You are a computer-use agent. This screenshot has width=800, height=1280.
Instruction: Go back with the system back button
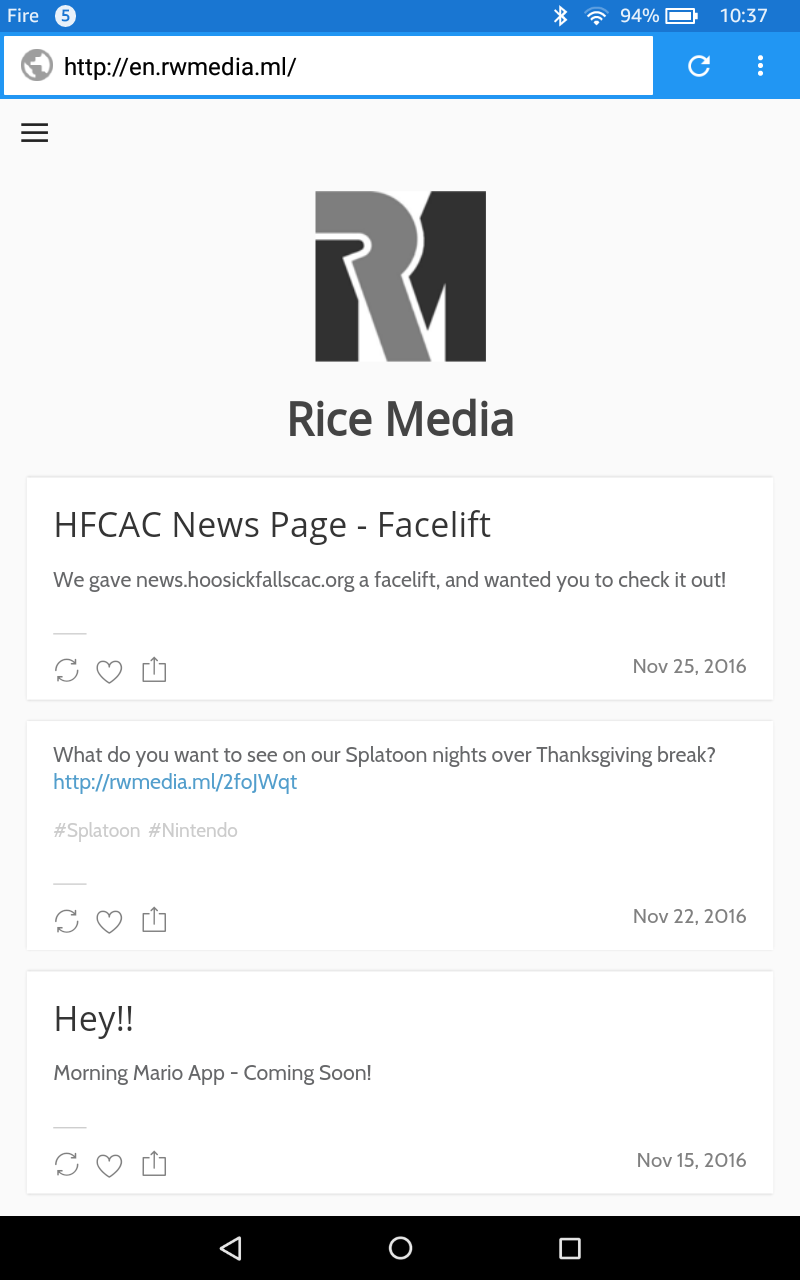(231, 1247)
